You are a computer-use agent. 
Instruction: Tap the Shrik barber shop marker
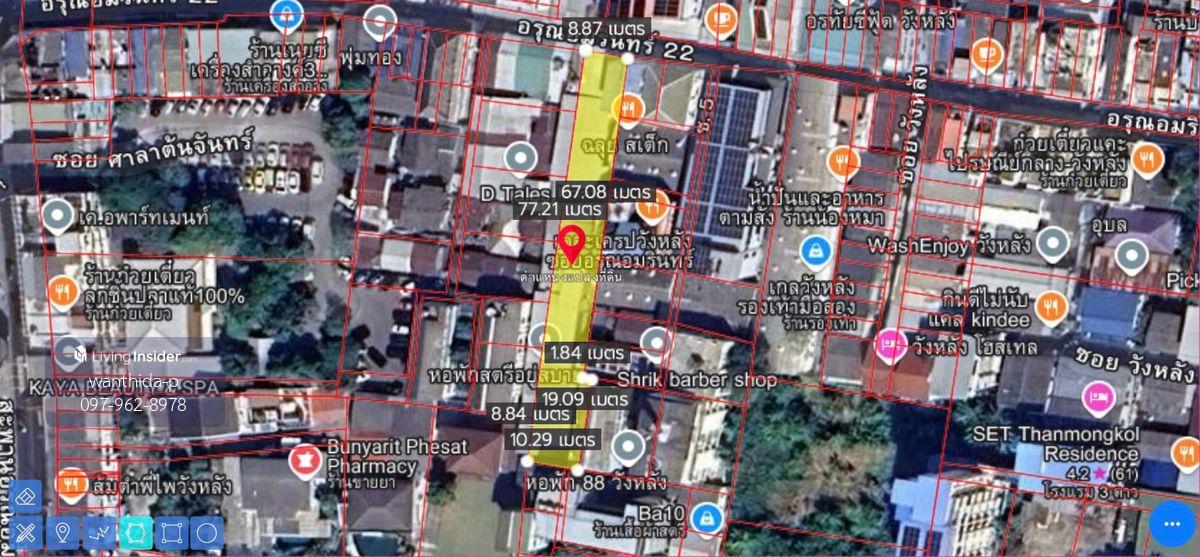pos(656,343)
